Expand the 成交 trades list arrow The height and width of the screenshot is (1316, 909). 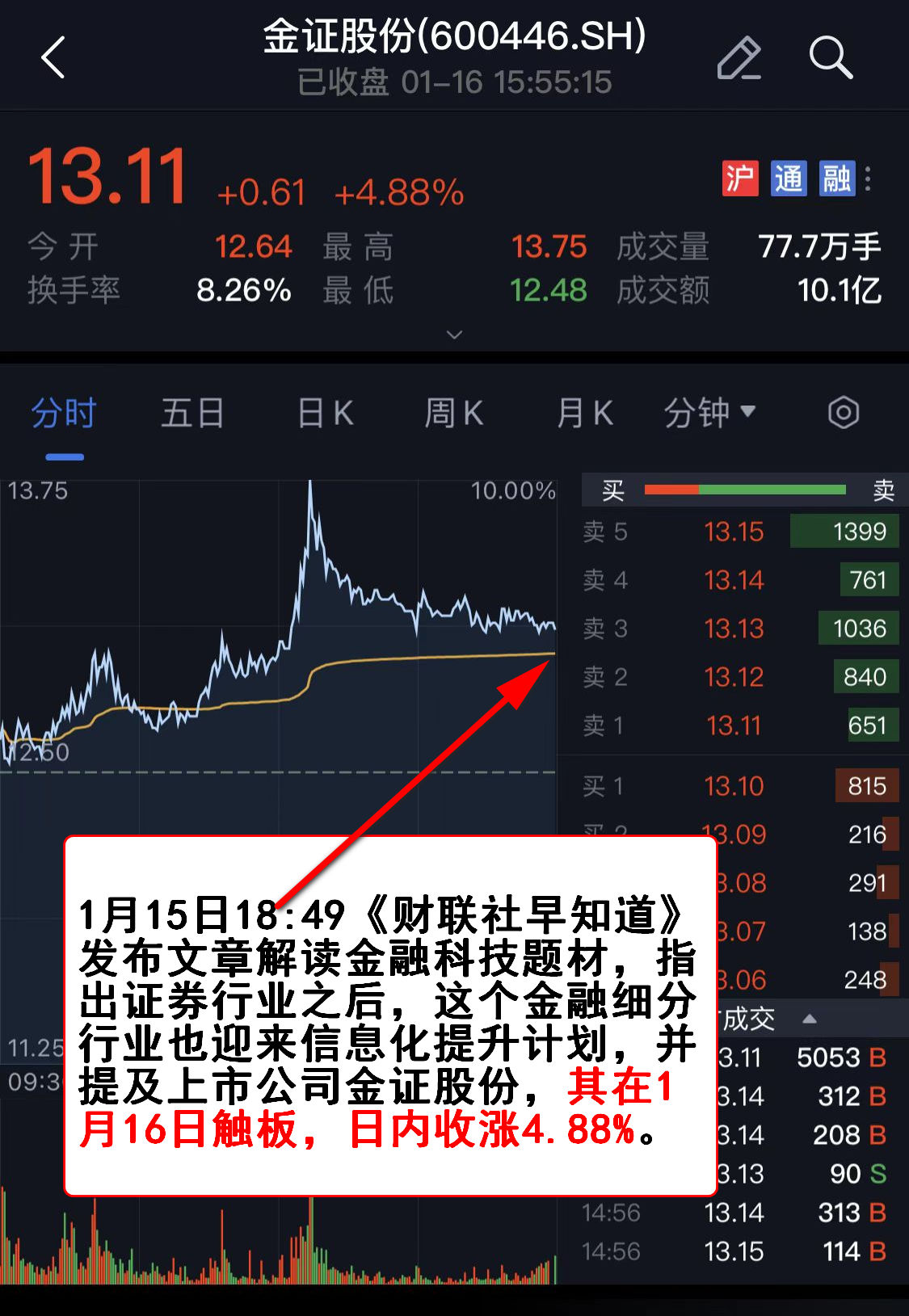click(809, 1019)
